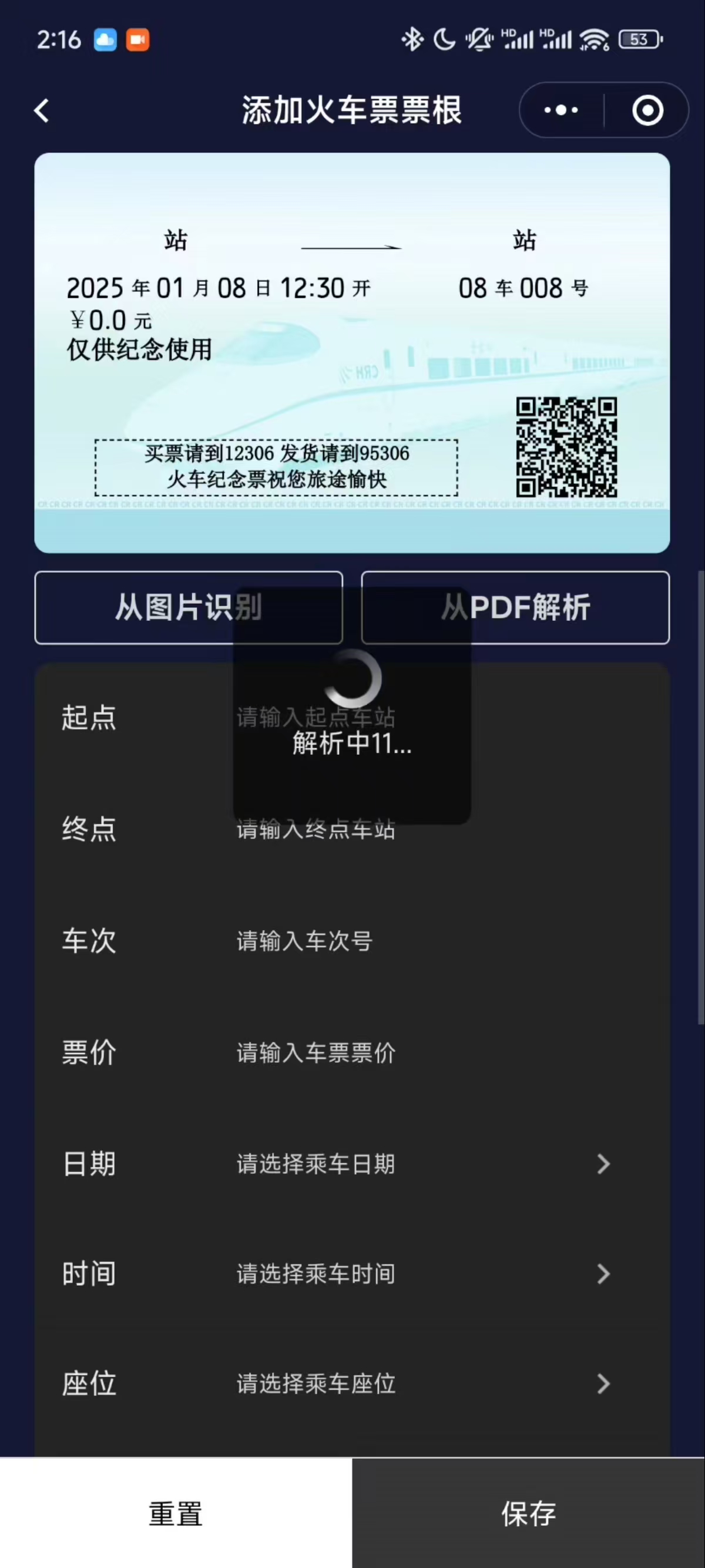This screenshot has width=705, height=1568.
Task: Close the mini program via circle icon
Action: pos(647,110)
